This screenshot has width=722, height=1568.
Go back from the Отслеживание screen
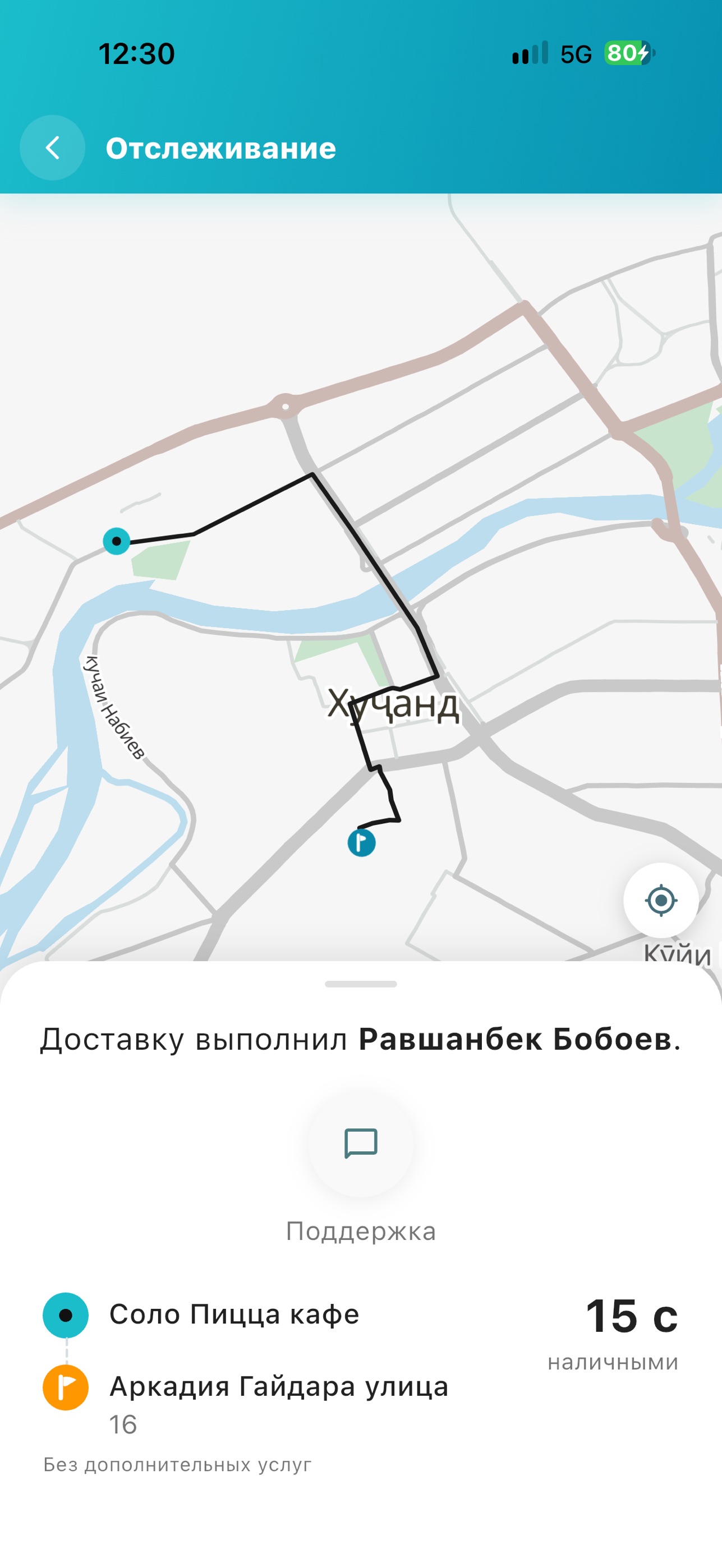(x=52, y=147)
